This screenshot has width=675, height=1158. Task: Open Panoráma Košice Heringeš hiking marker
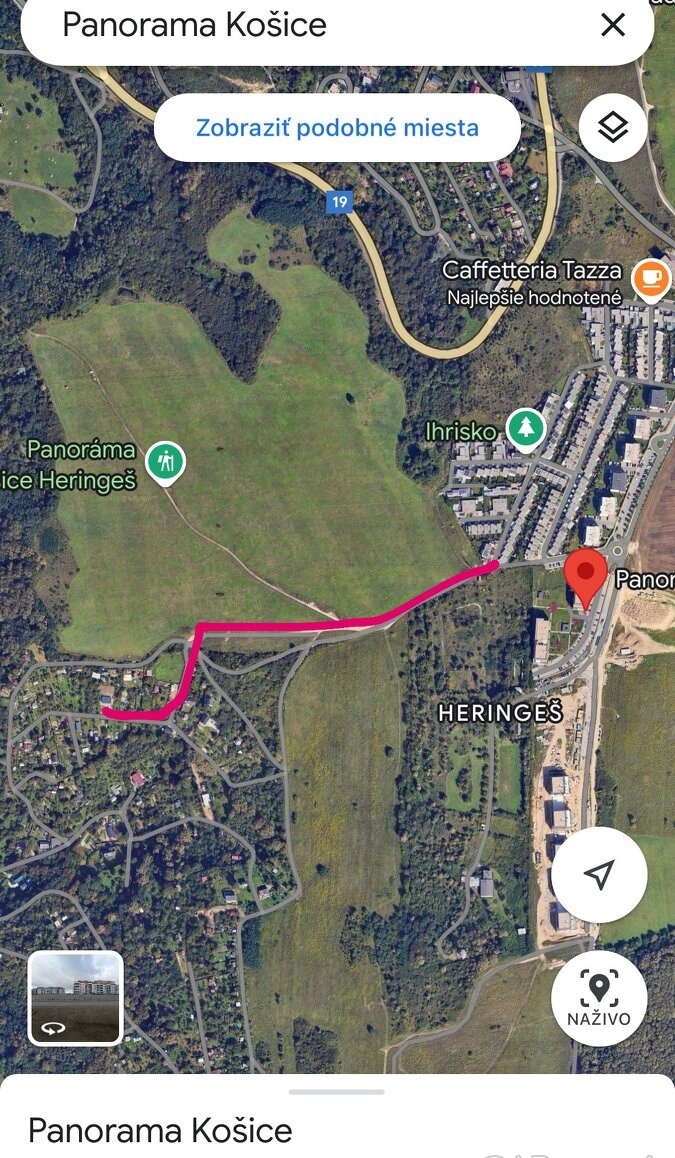click(x=165, y=461)
